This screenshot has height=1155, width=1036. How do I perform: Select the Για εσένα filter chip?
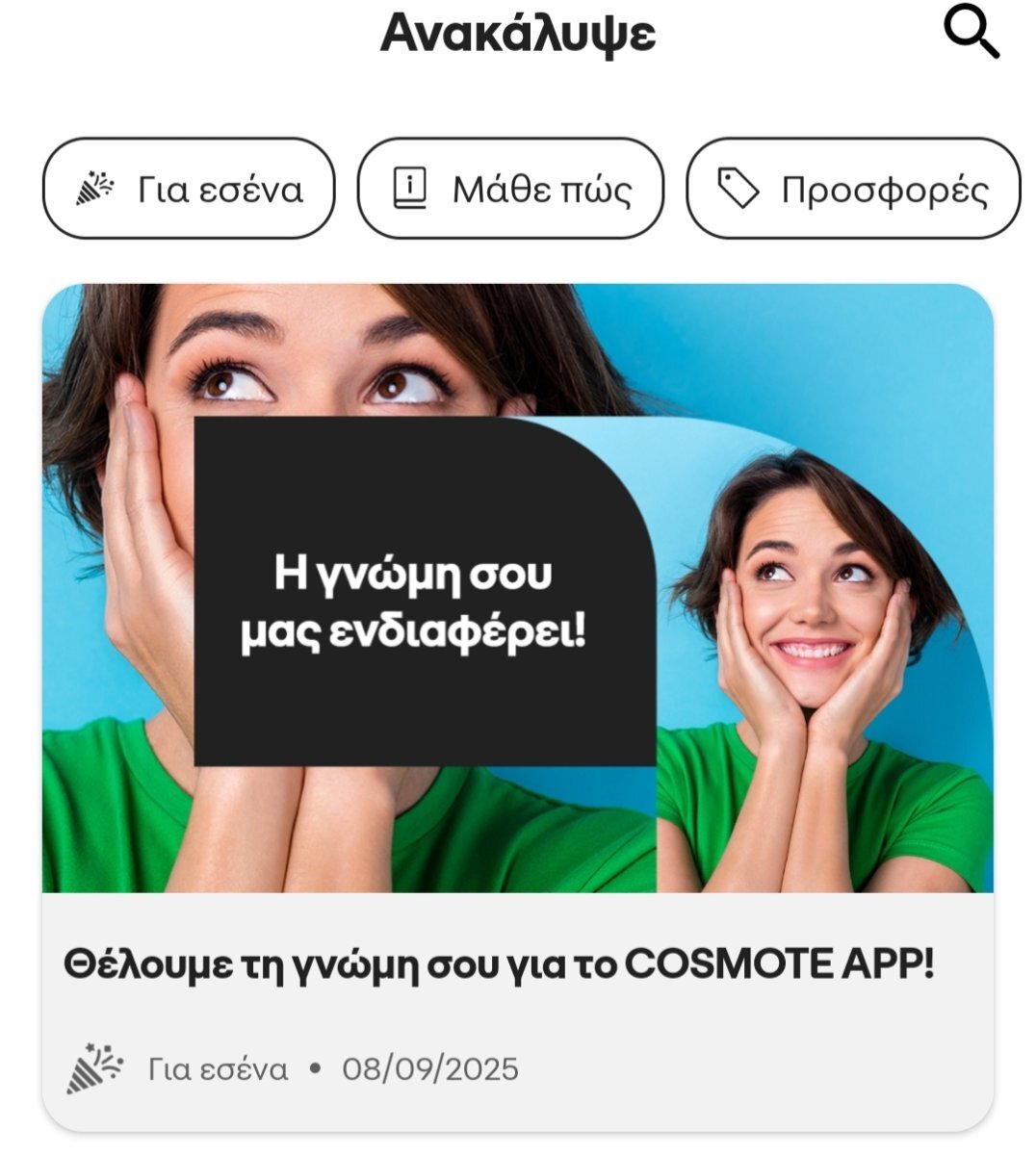pyautogui.click(x=189, y=189)
